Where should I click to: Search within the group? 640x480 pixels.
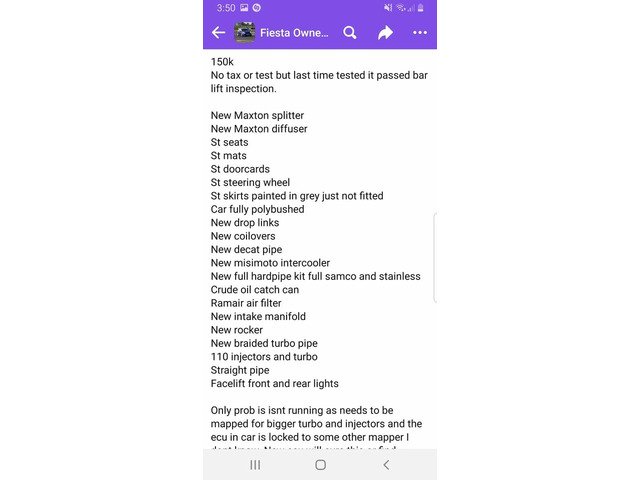point(350,33)
